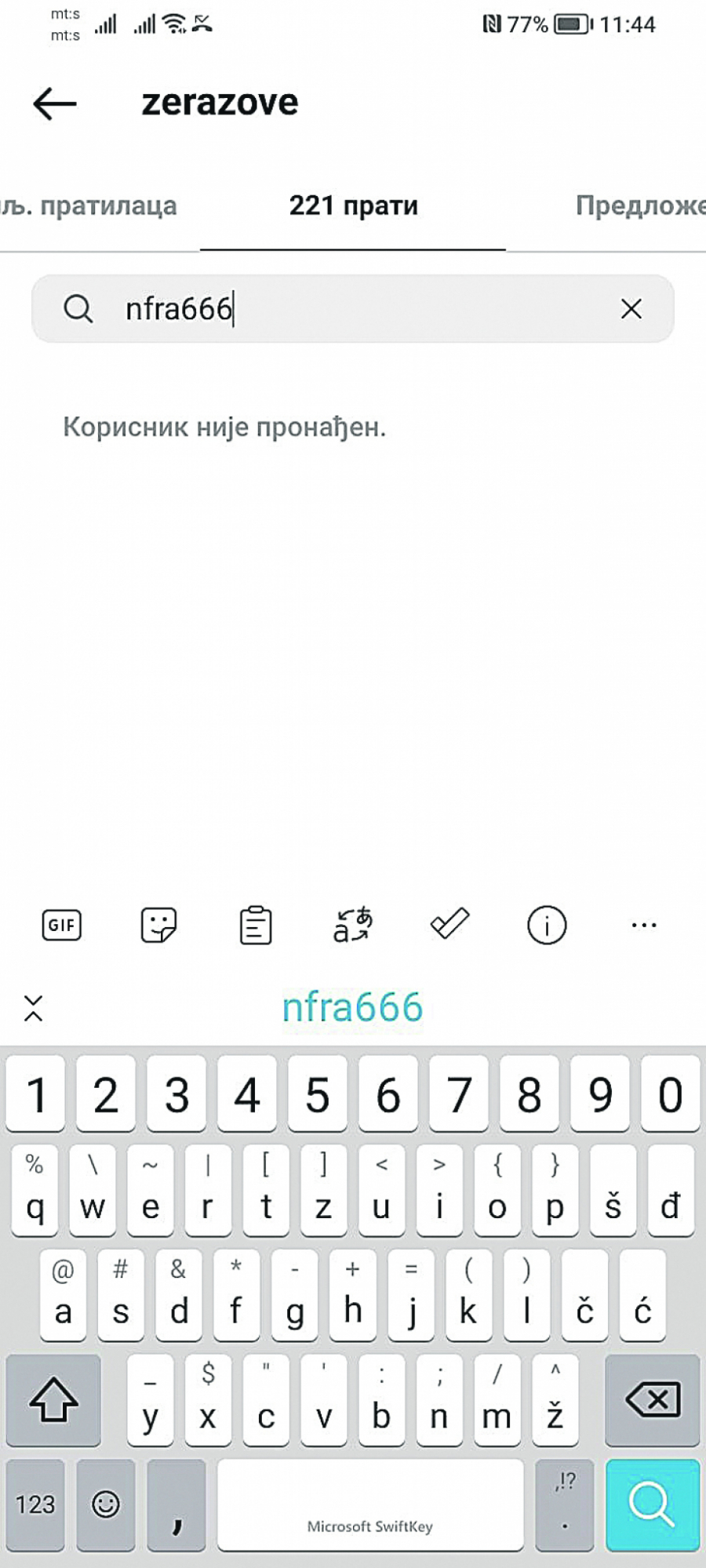This screenshot has height=1568, width=706.
Task: Tap the backspace key
Action: coord(652,1400)
